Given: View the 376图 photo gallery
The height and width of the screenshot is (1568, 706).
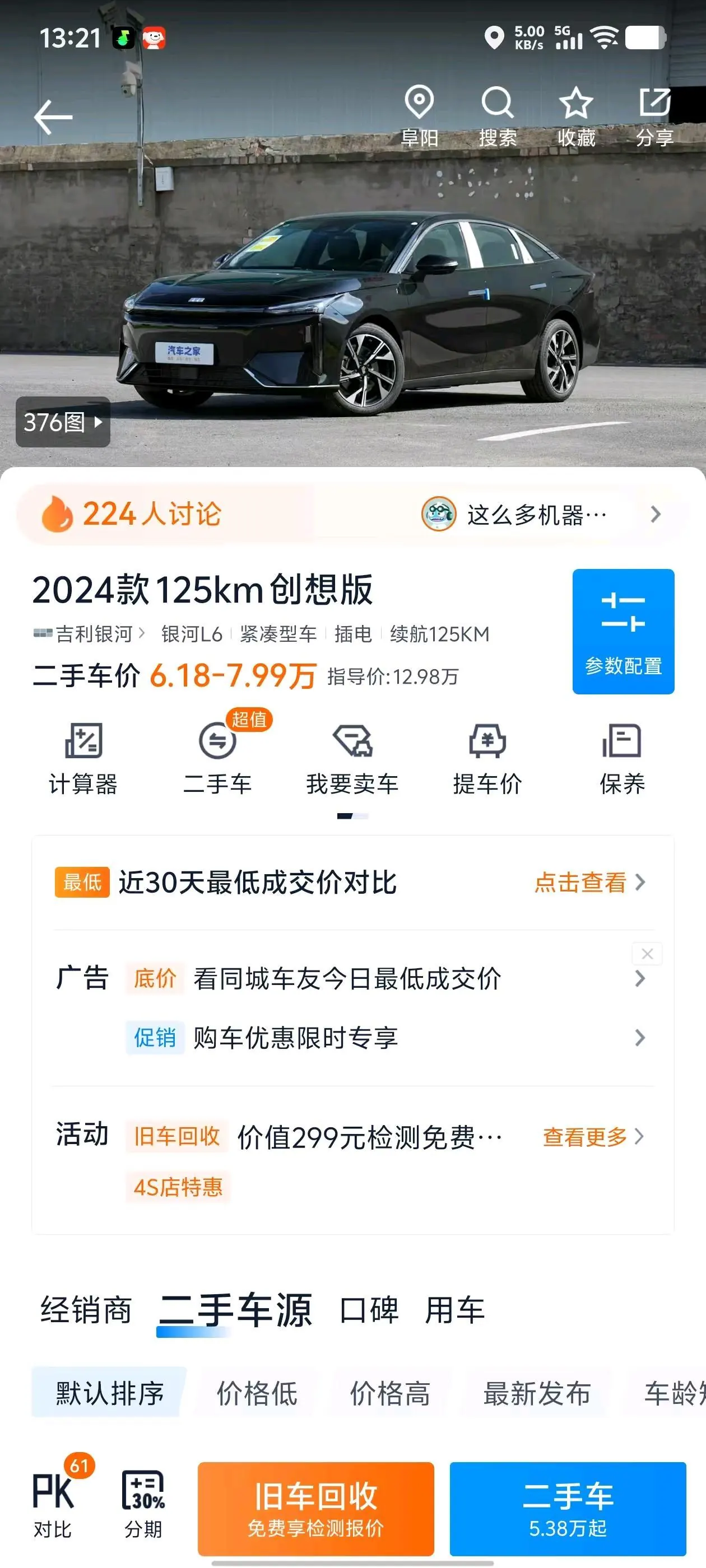Looking at the screenshot, I should pos(63,422).
